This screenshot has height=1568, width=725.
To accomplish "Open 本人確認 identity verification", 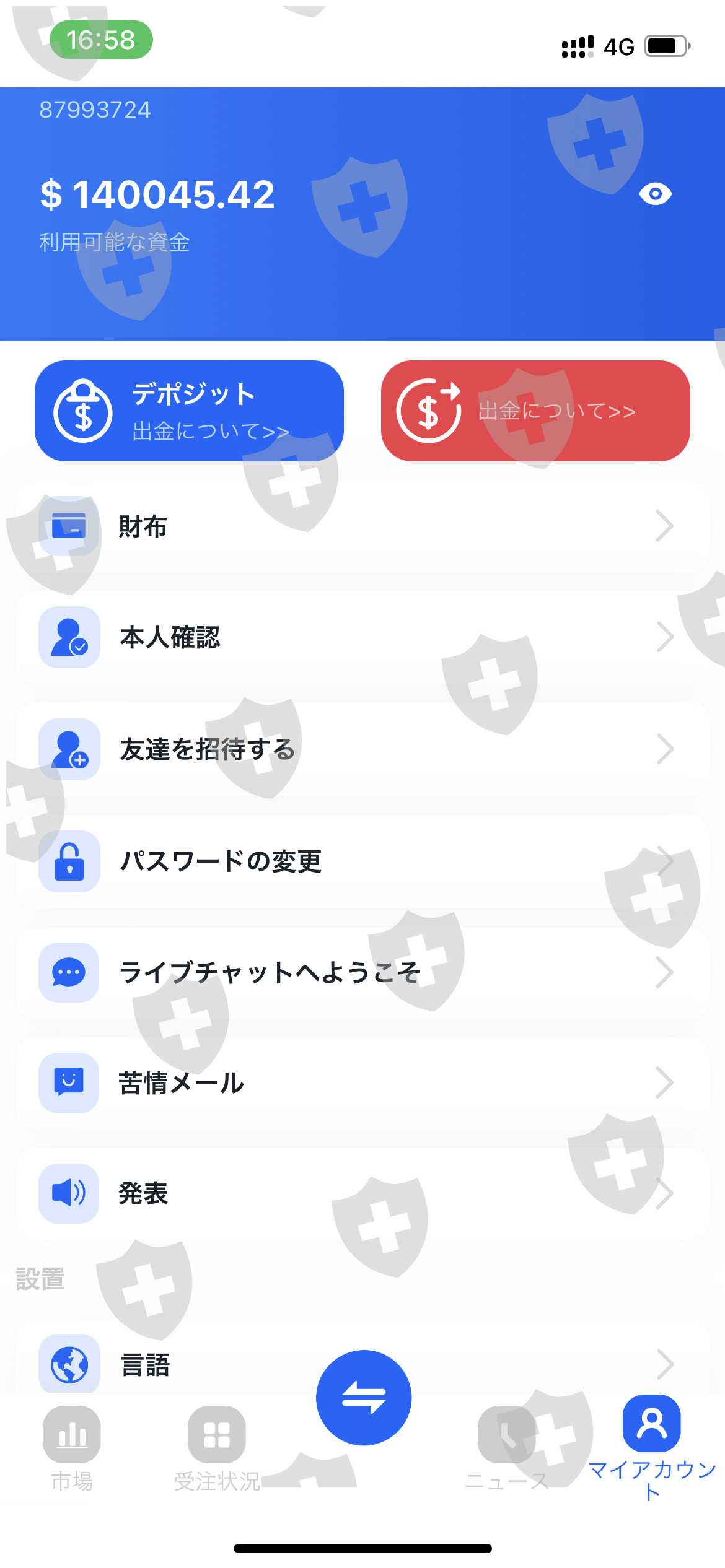I will (x=362, y=637).
